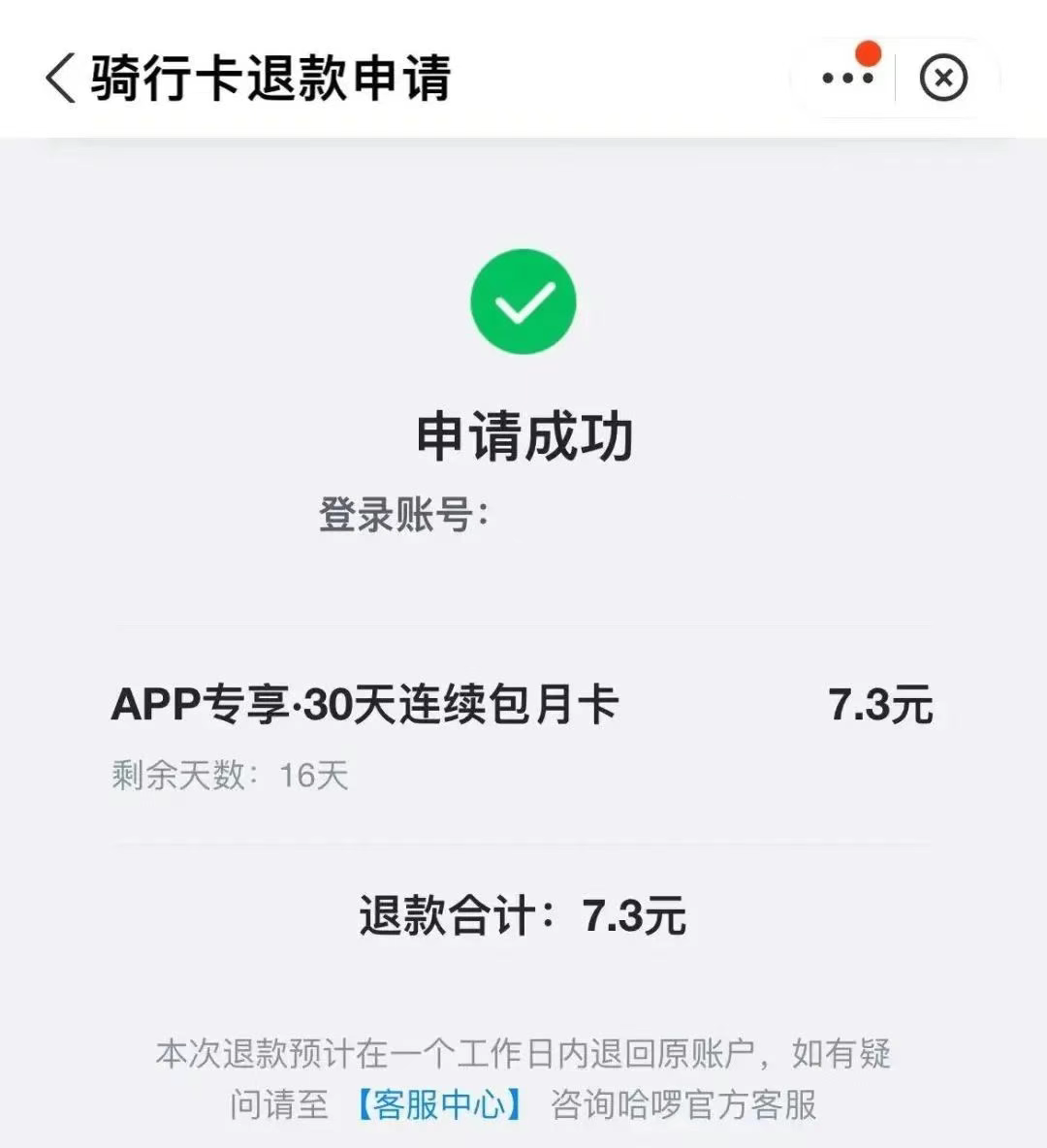The image size is (1047, 1148).
Task: Go back from the refund application page
Action: click(60, 78)
